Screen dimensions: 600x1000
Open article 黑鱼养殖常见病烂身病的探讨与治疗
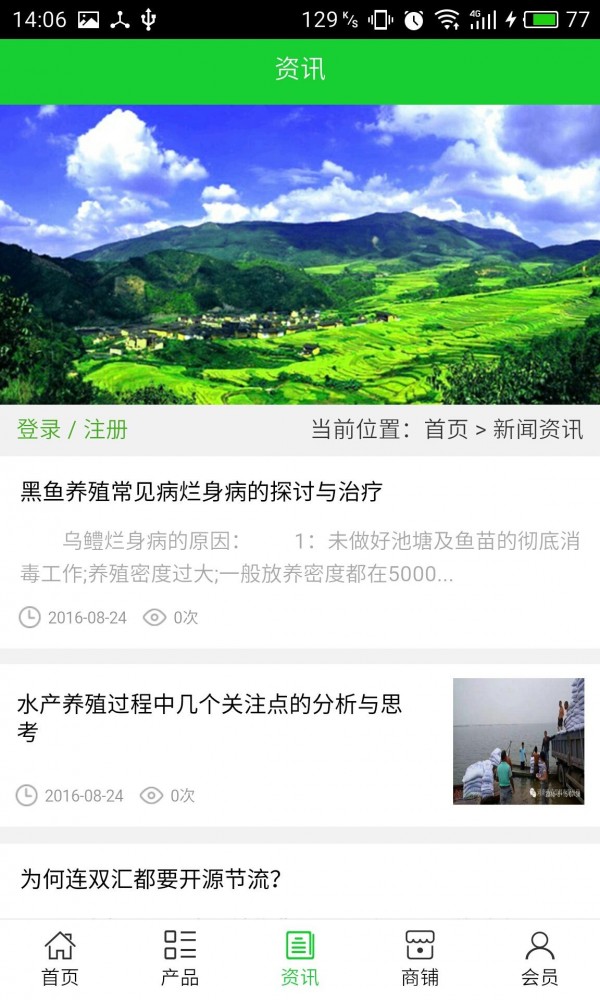202,492
